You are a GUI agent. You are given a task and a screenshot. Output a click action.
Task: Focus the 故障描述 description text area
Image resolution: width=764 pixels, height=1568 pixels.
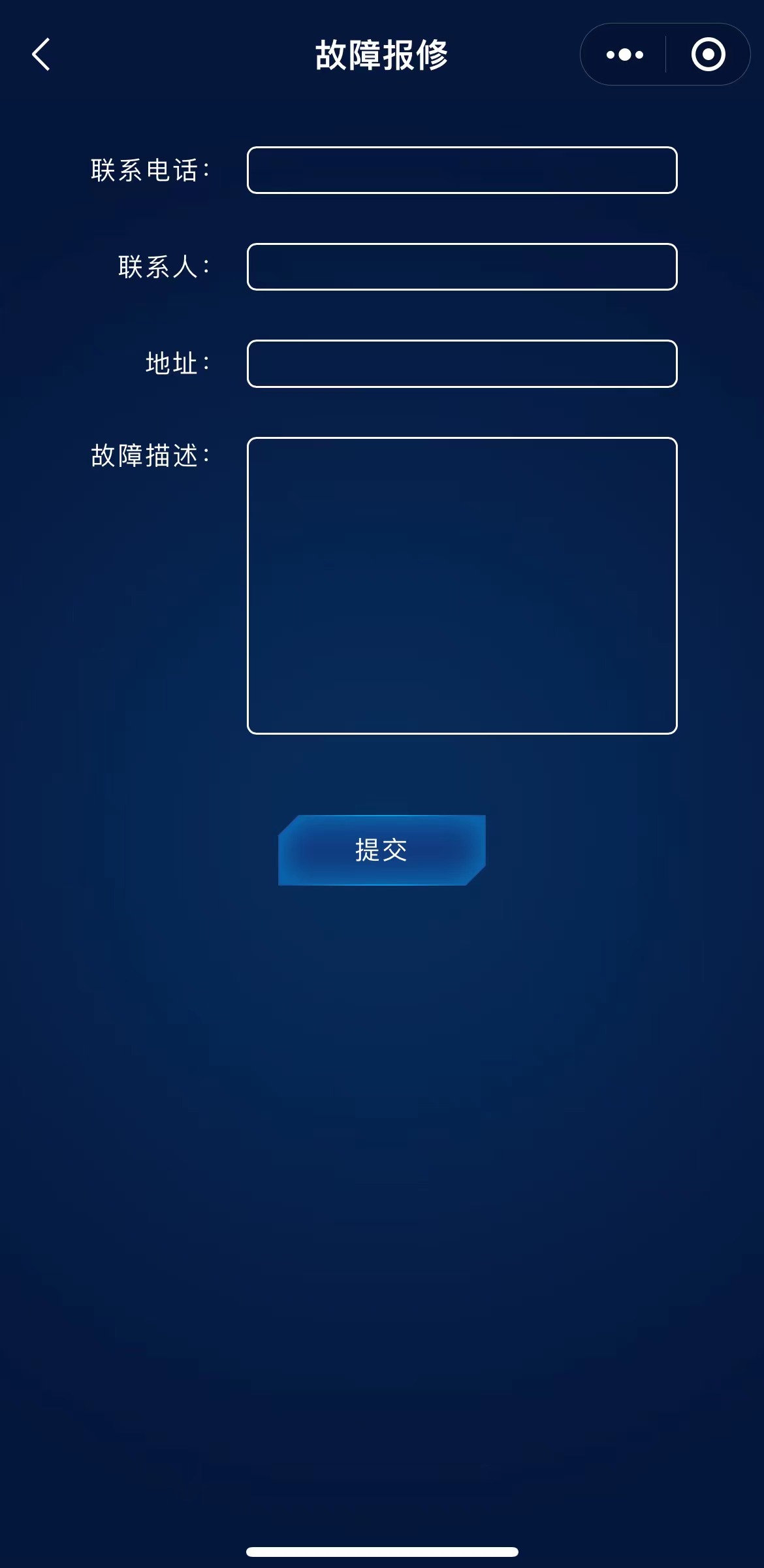pos(462,586)
